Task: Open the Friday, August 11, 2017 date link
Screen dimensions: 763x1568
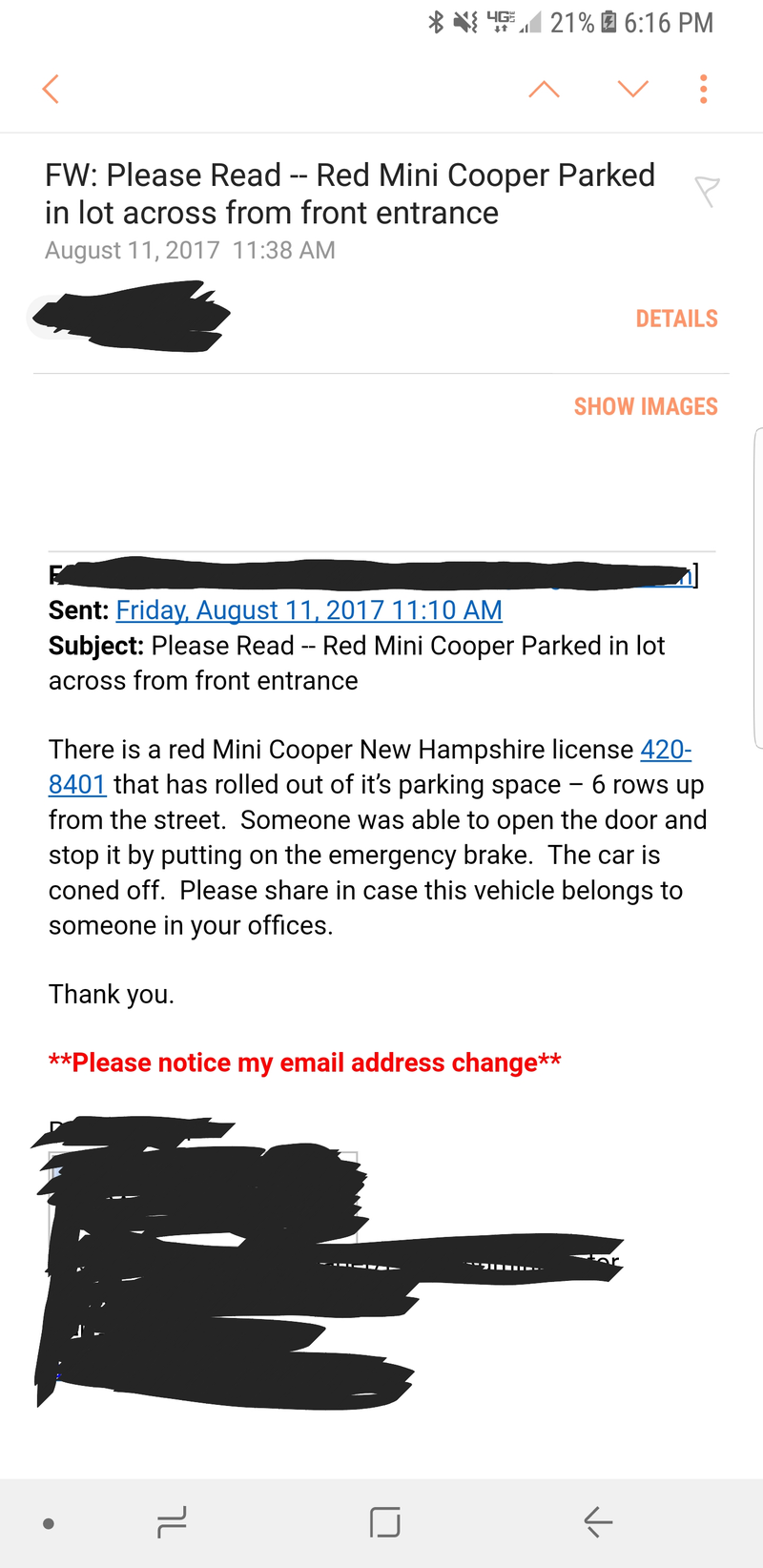Action: [x=309, y=610]
